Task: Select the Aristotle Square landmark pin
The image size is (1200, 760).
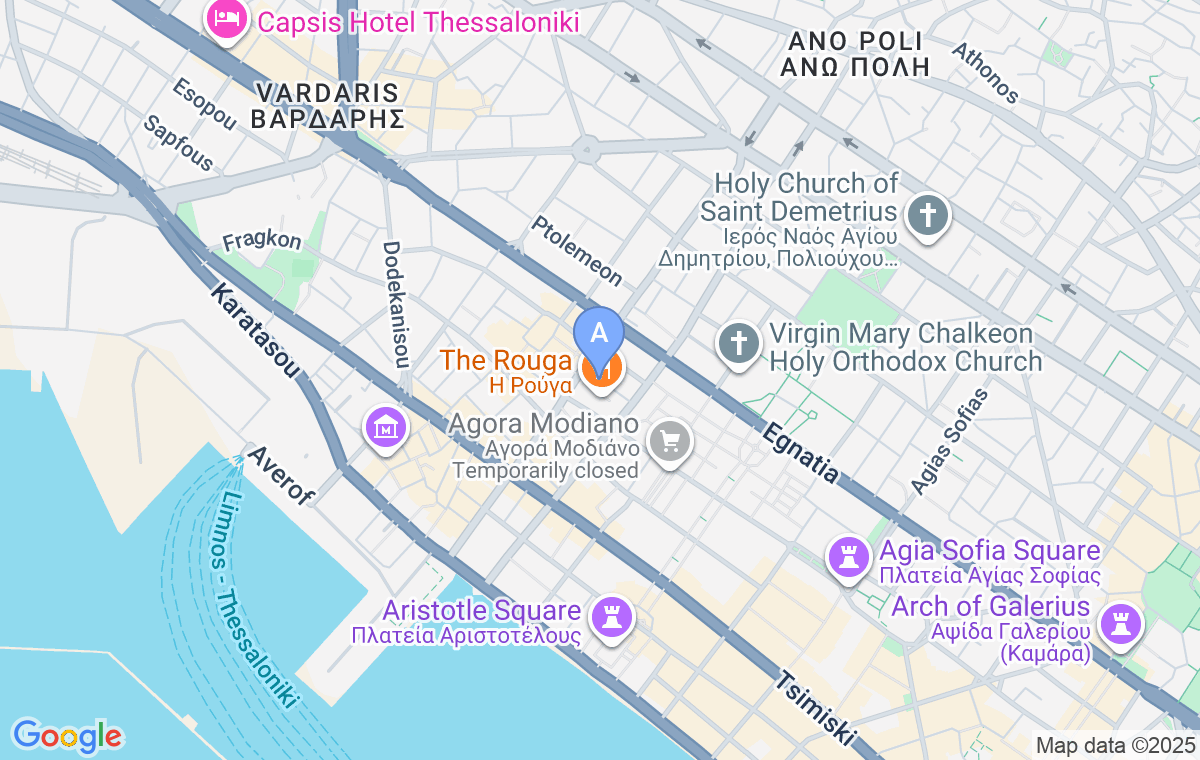Action: 611,615
